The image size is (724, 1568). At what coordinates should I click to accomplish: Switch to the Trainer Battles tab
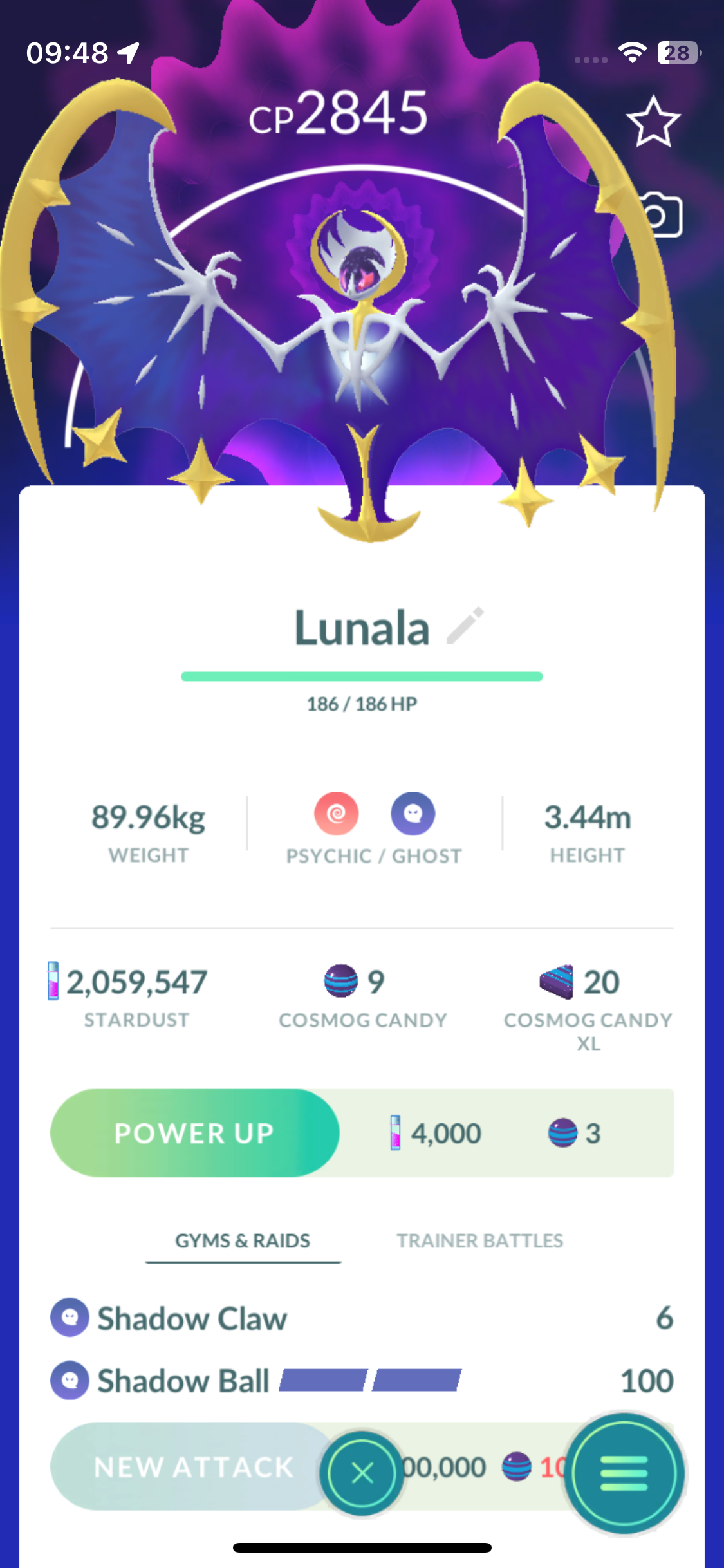click(479, 1240)
